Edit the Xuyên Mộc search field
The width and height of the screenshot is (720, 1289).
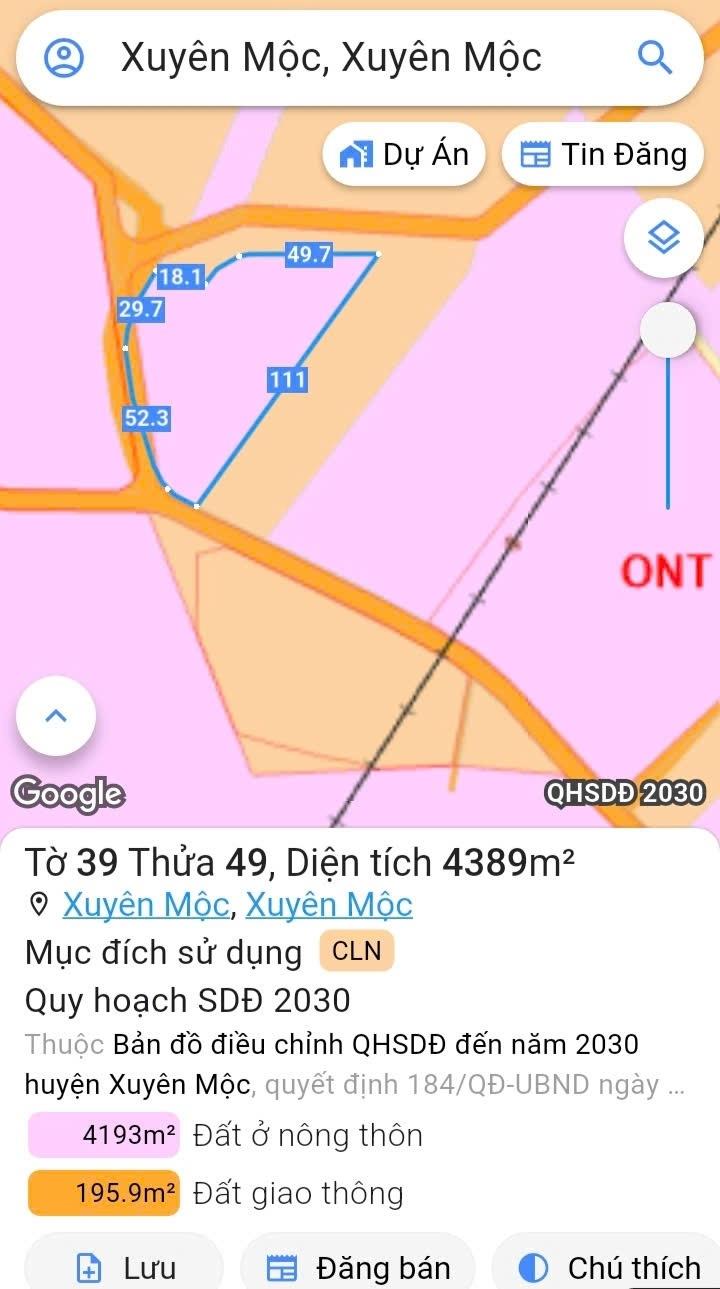[x=330, y=58]
